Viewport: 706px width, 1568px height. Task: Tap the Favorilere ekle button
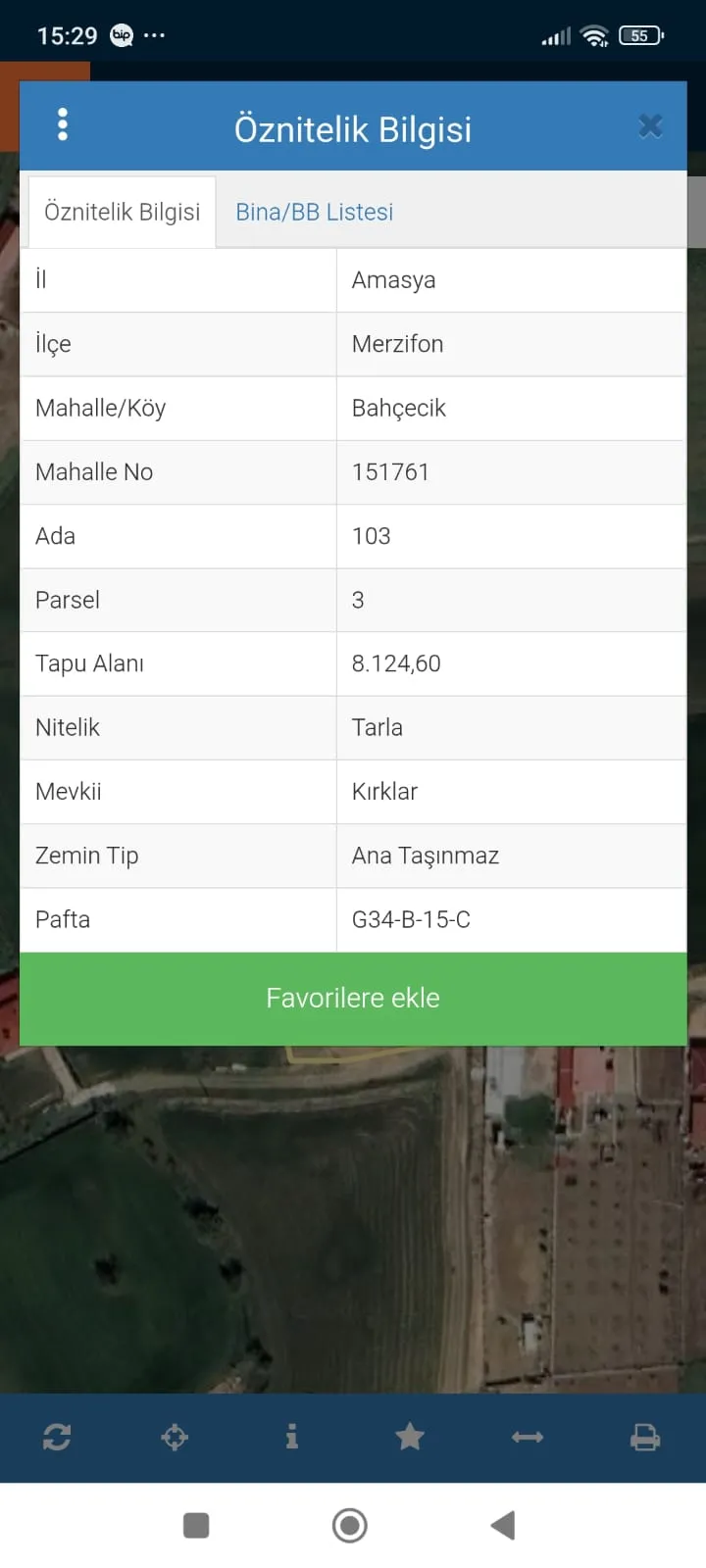pyautogui.click(x=353, y=998)
